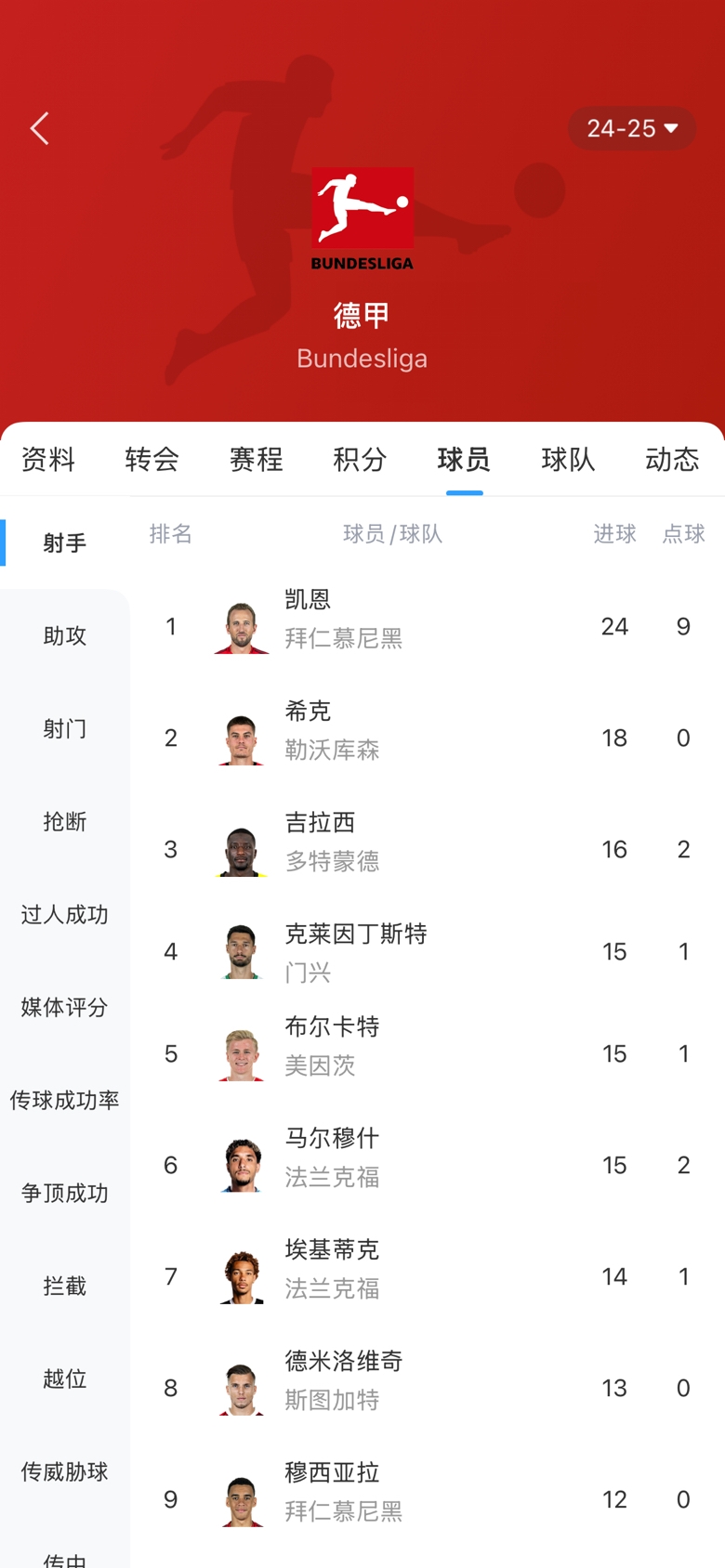Screen dimensions: 725x1568
Task: Switch to the 资料 tab
Action: click(x=48, y=459)
